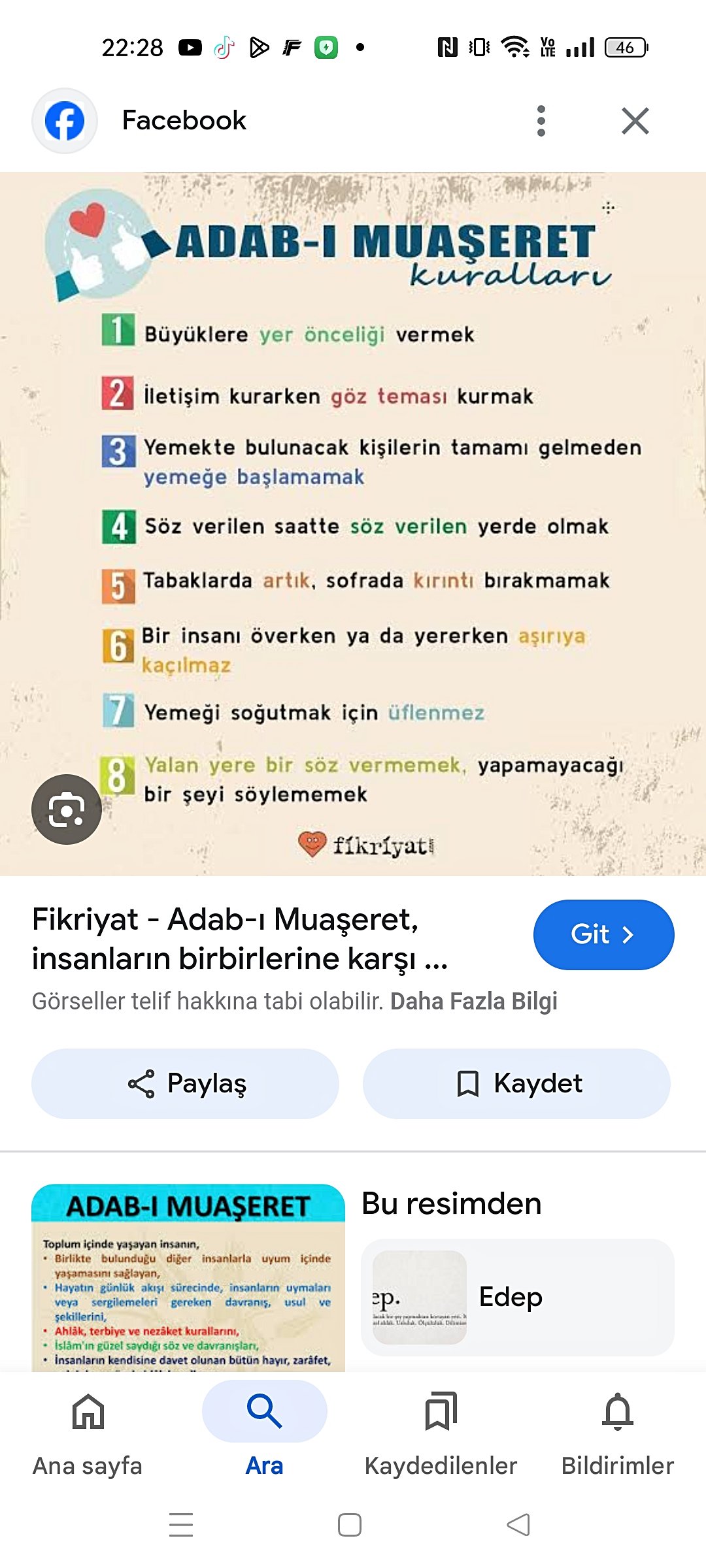This screenshot has height=1568, width=706.
Task: Open the Daha Fazla Bilgi link
Action: 473,1001
